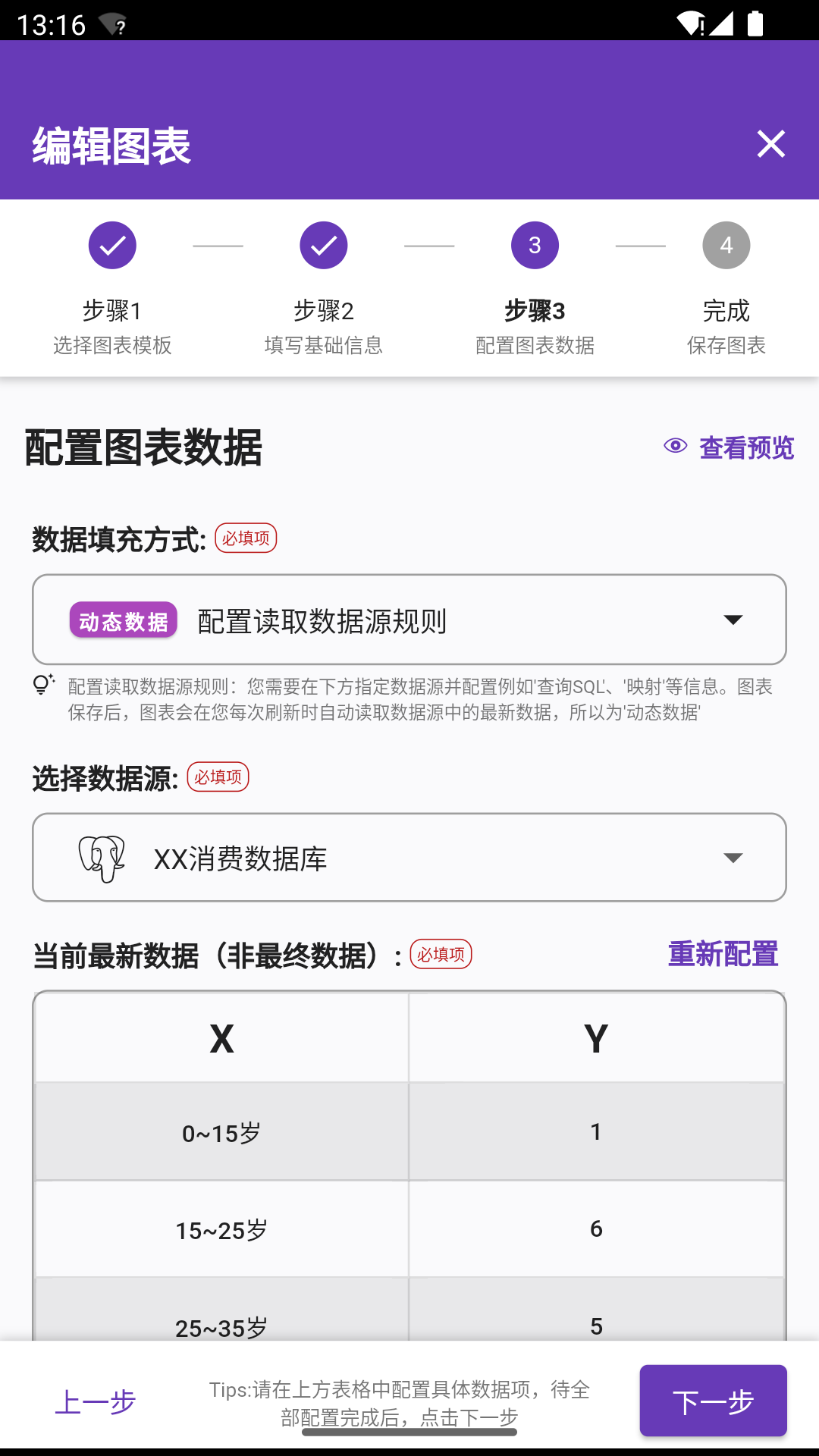Select the 完成 保存图表 step label
The height and width of the screenshot is (1456, 819).
point(726,326)
